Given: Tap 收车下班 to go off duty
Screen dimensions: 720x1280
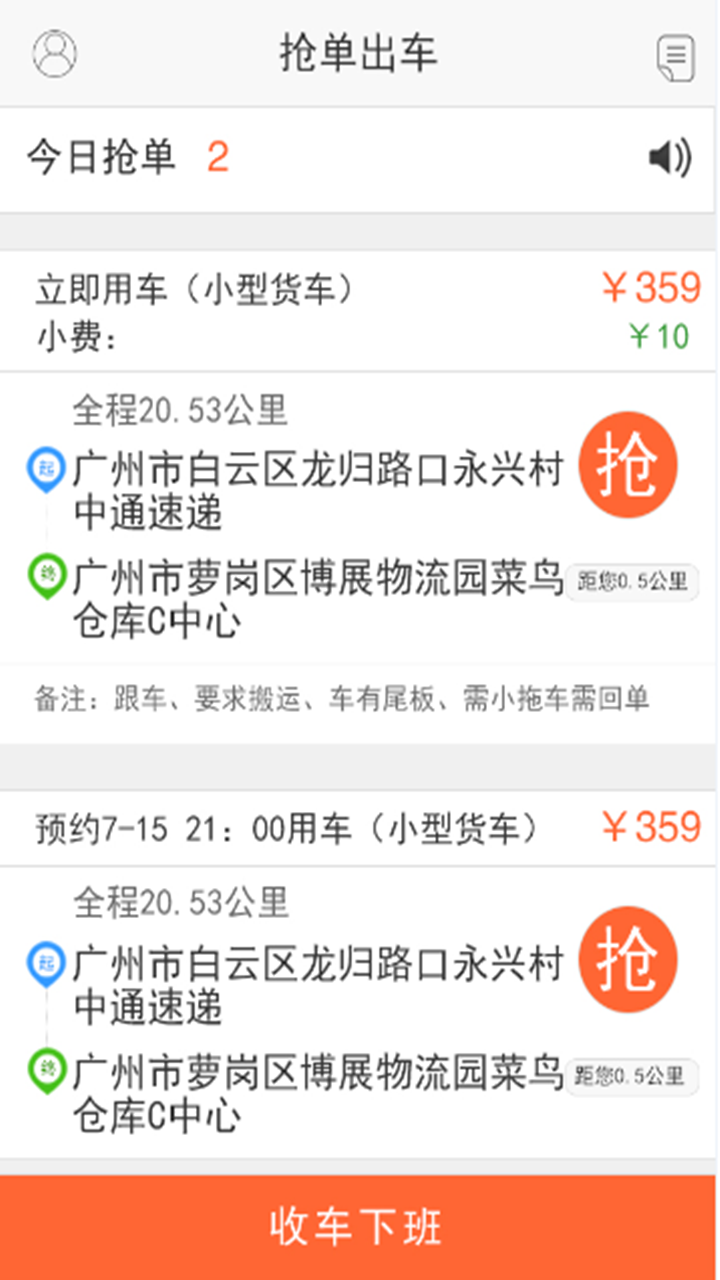Looking at the screenshot, I should [360, 1227].
